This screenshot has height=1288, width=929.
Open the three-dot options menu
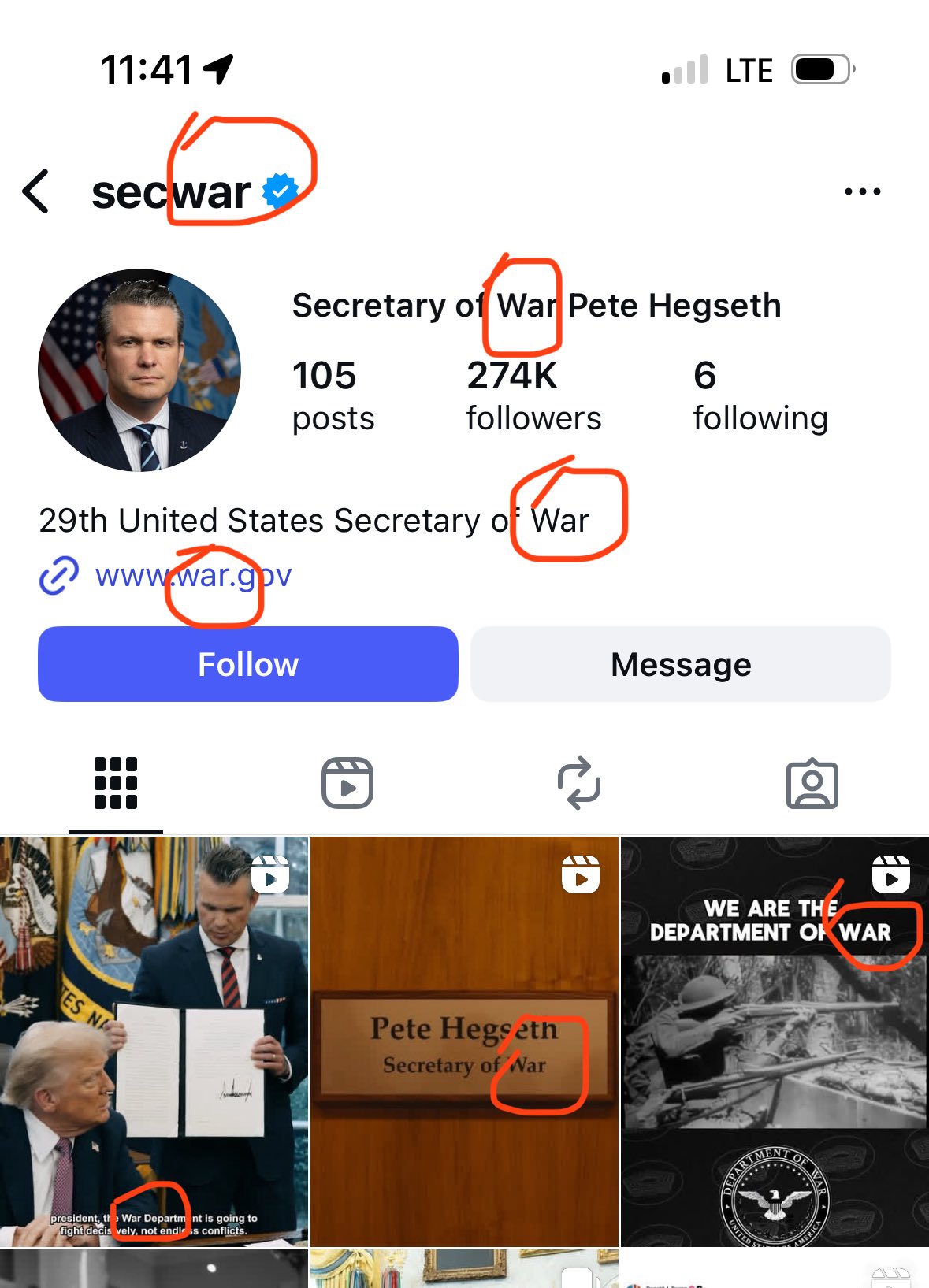[862, 191]
